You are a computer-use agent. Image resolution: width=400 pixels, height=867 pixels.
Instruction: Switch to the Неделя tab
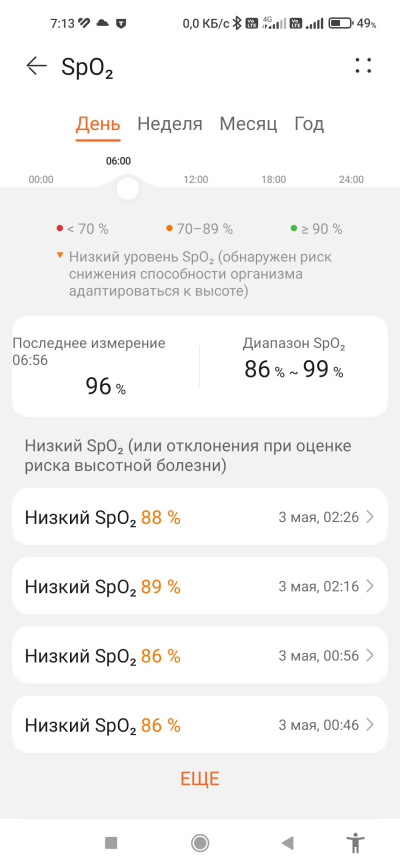click(170, 123)
